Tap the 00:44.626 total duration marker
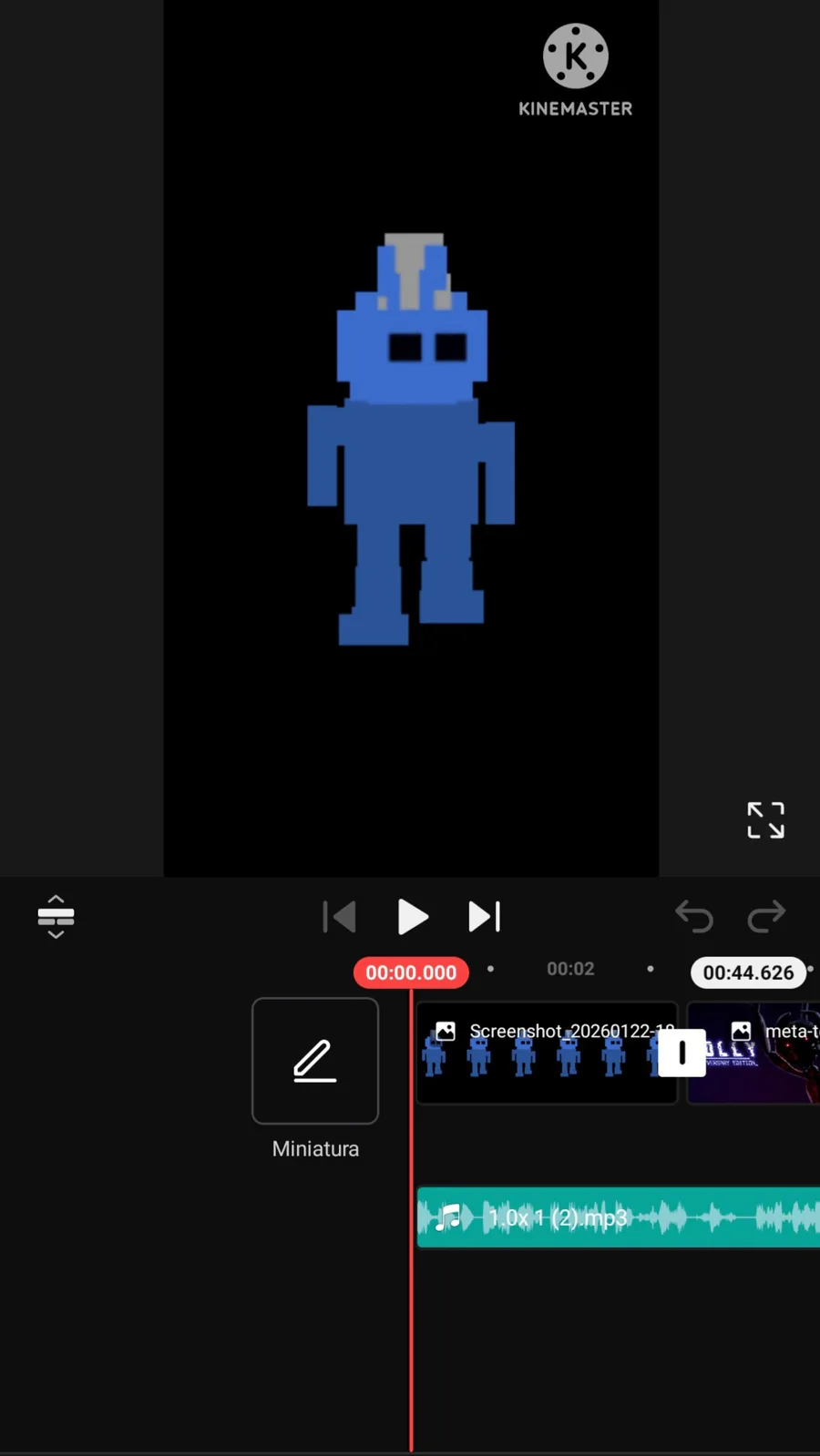 (748, 972)
